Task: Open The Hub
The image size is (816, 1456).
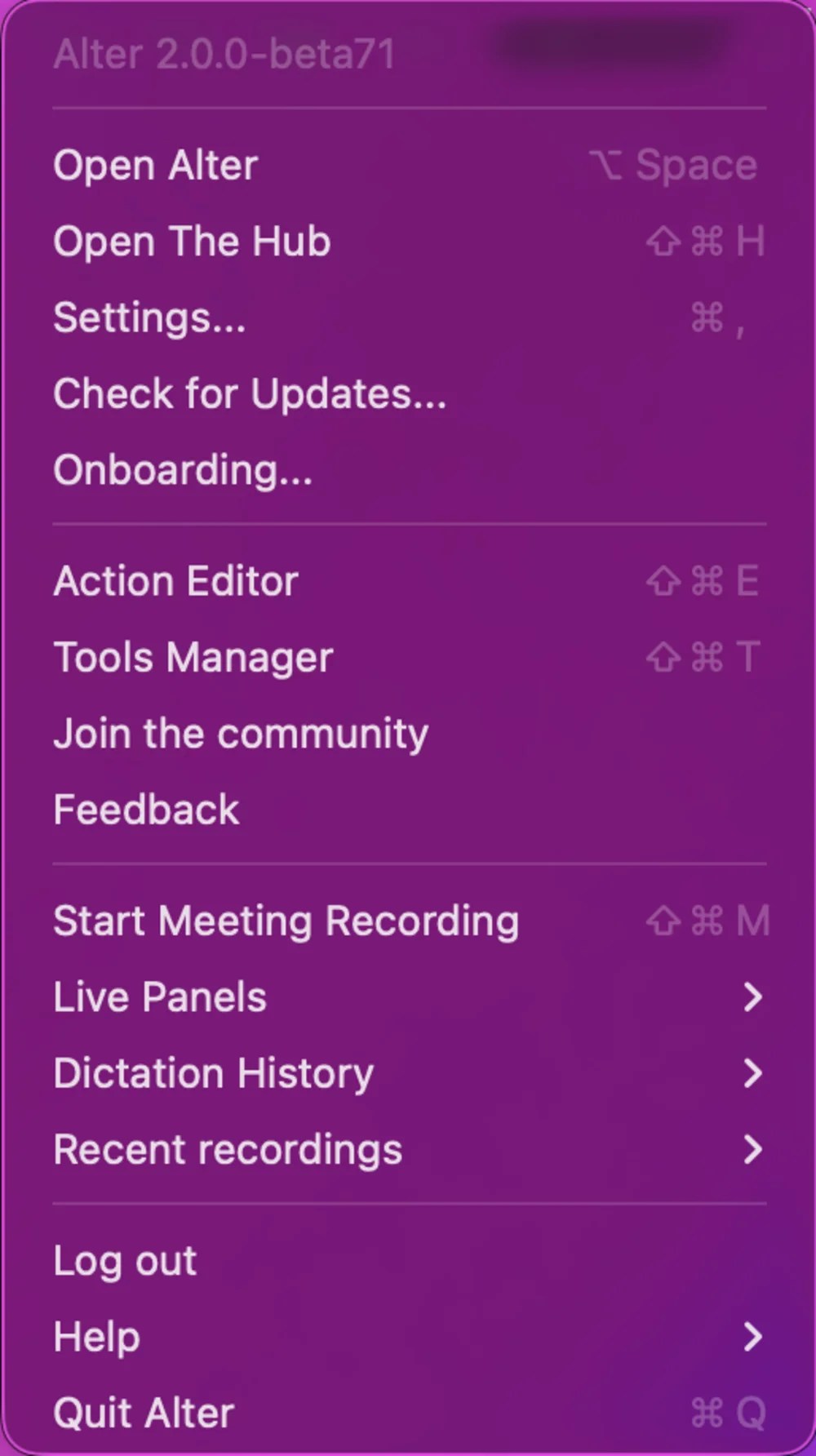Action: click(x=191, y=241)
